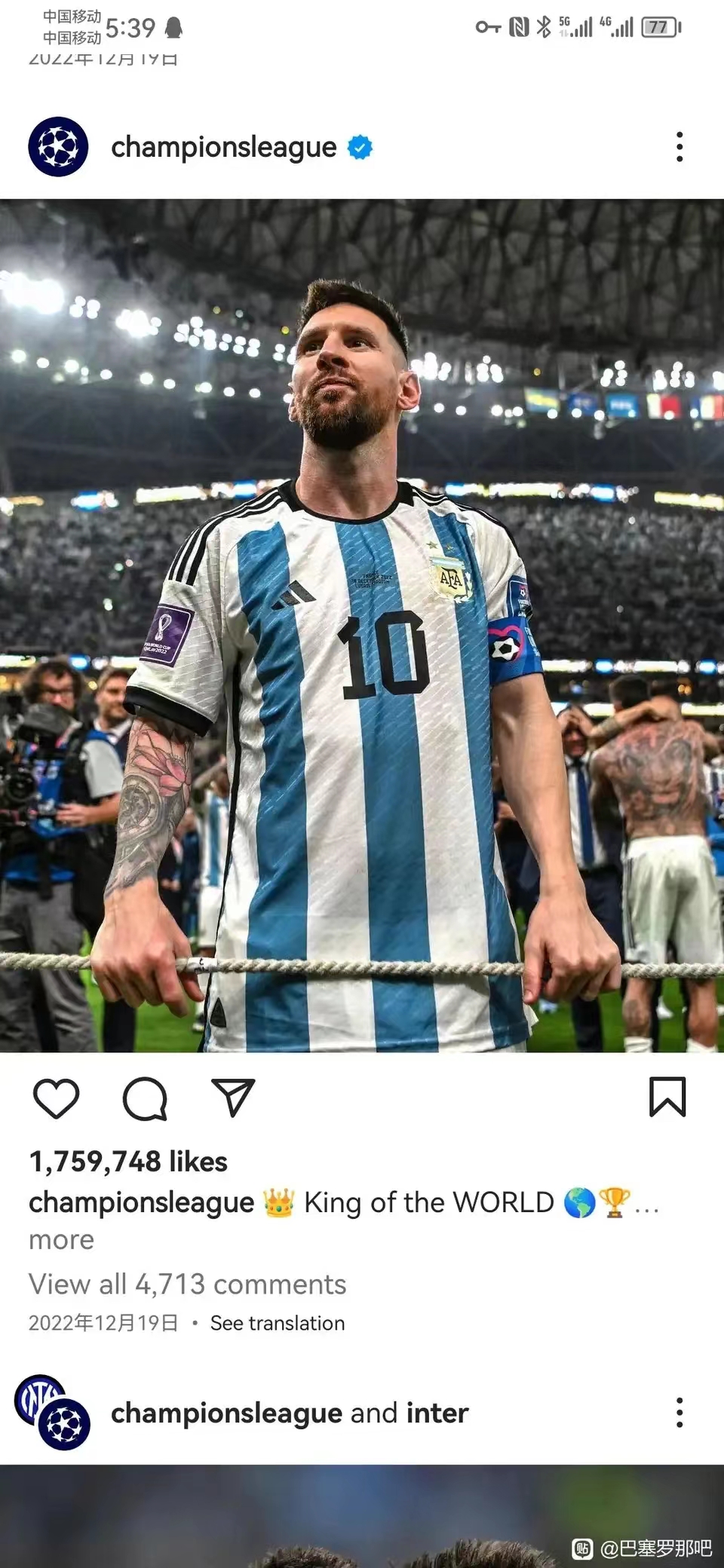Open overflow menu of championsleague and inter post

tap(680, 1413)
